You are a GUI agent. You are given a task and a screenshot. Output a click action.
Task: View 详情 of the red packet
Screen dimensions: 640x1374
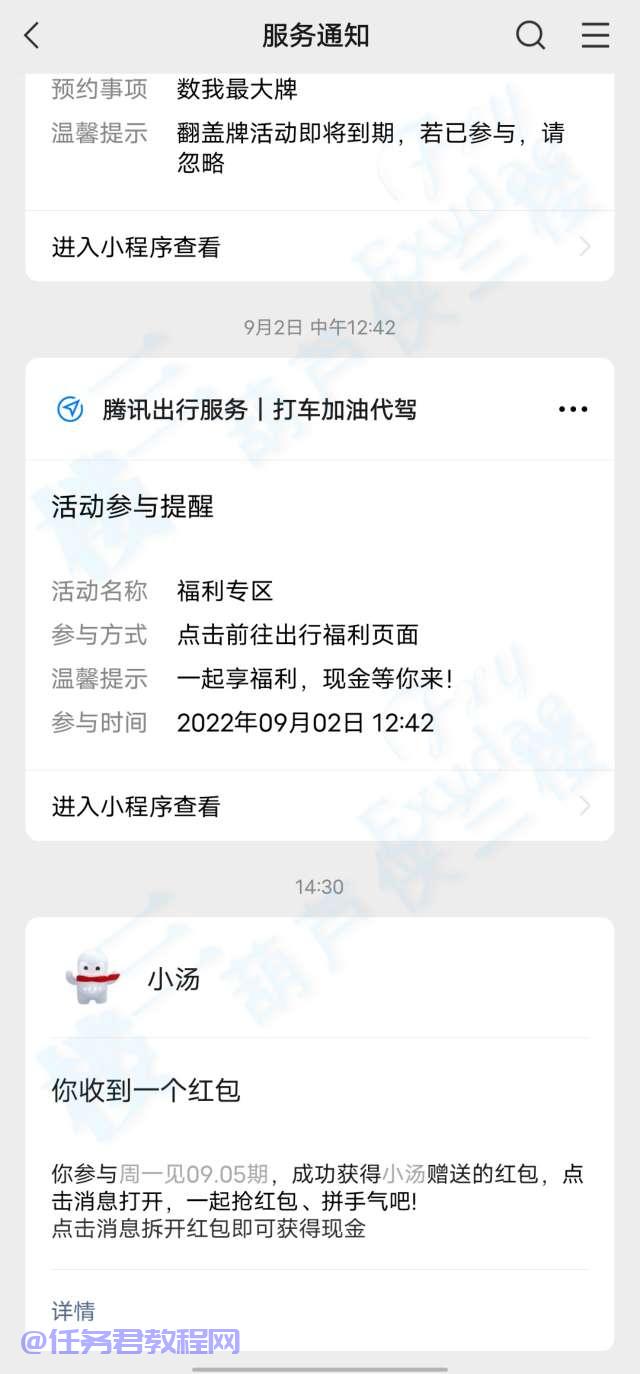pyautogui.click(x=74, y=1310)
